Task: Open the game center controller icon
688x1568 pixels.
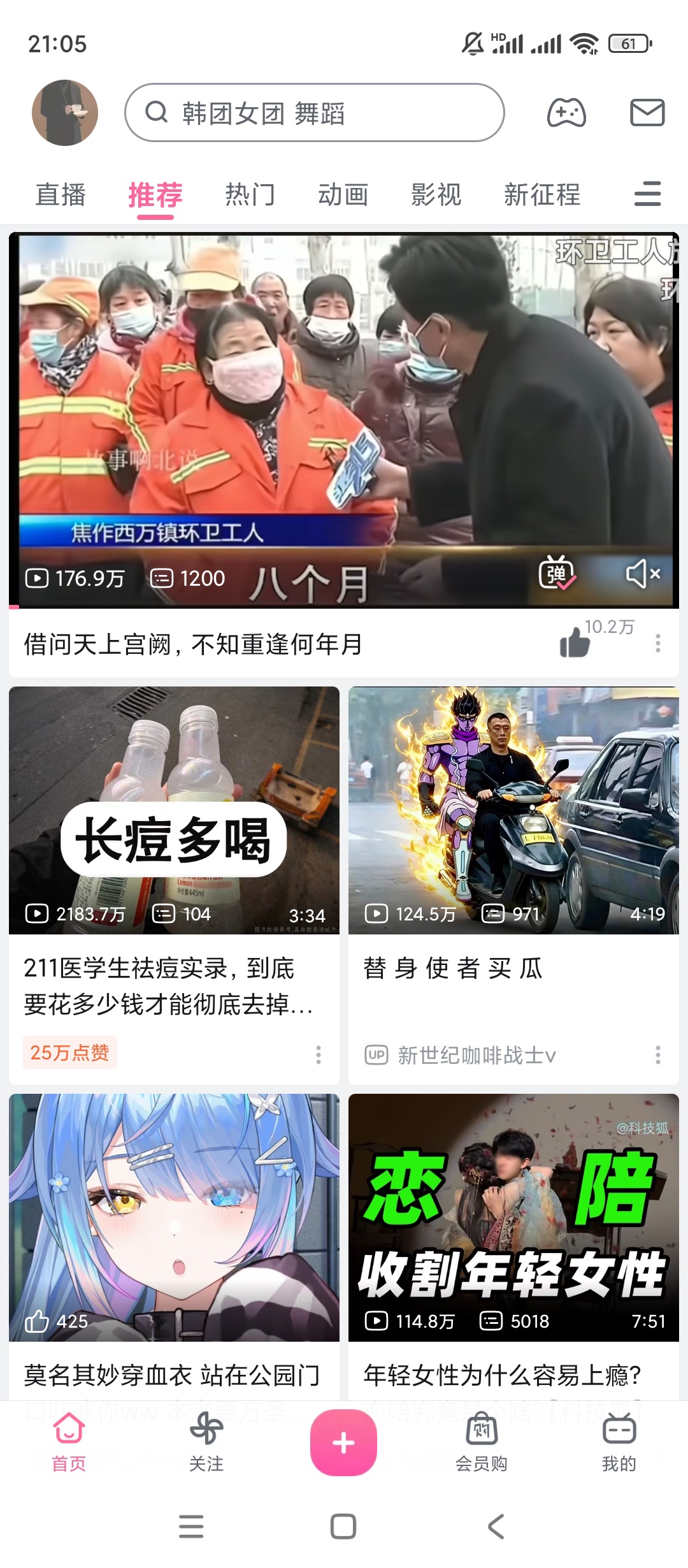Action: click(566, 113)
